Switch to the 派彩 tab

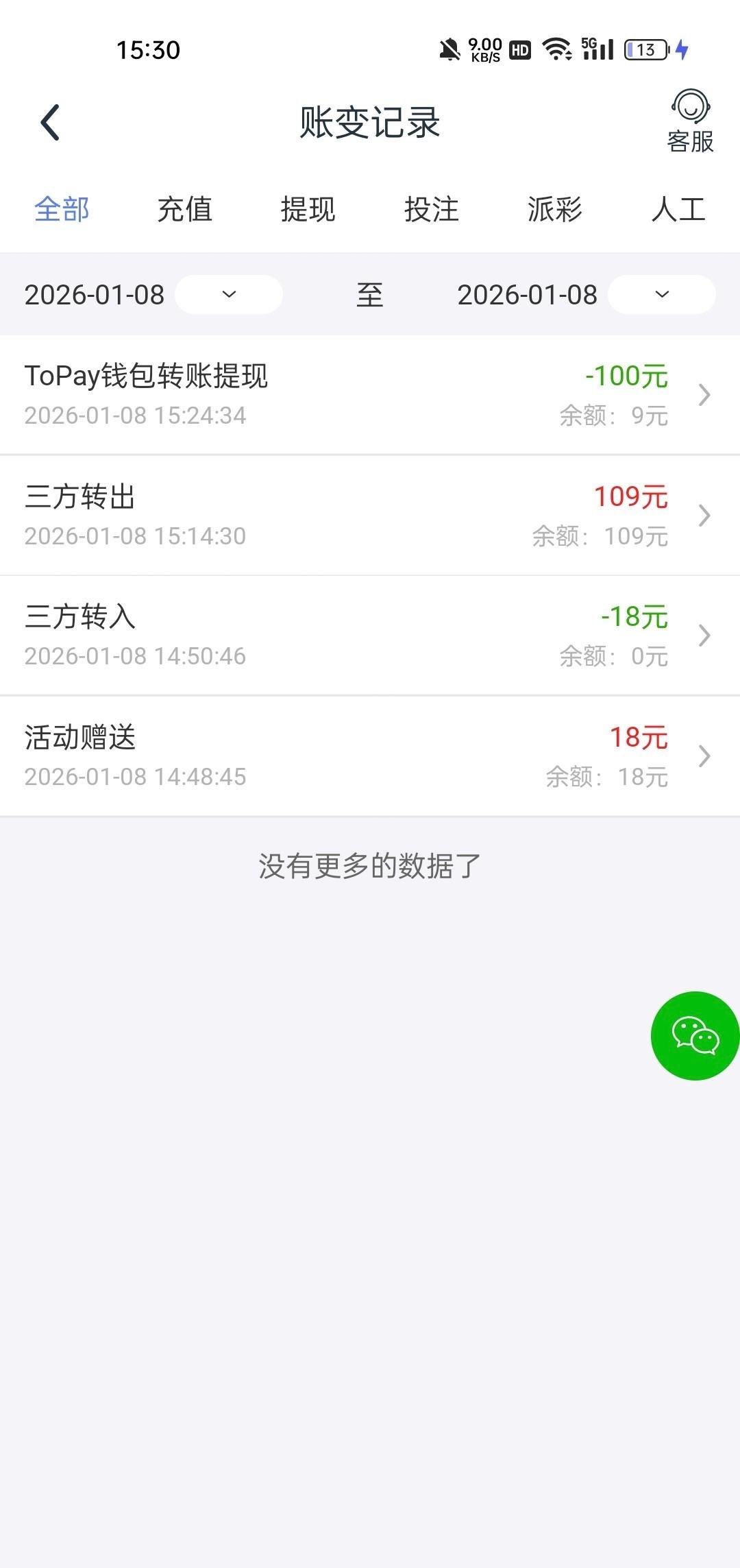coord(554,209)
